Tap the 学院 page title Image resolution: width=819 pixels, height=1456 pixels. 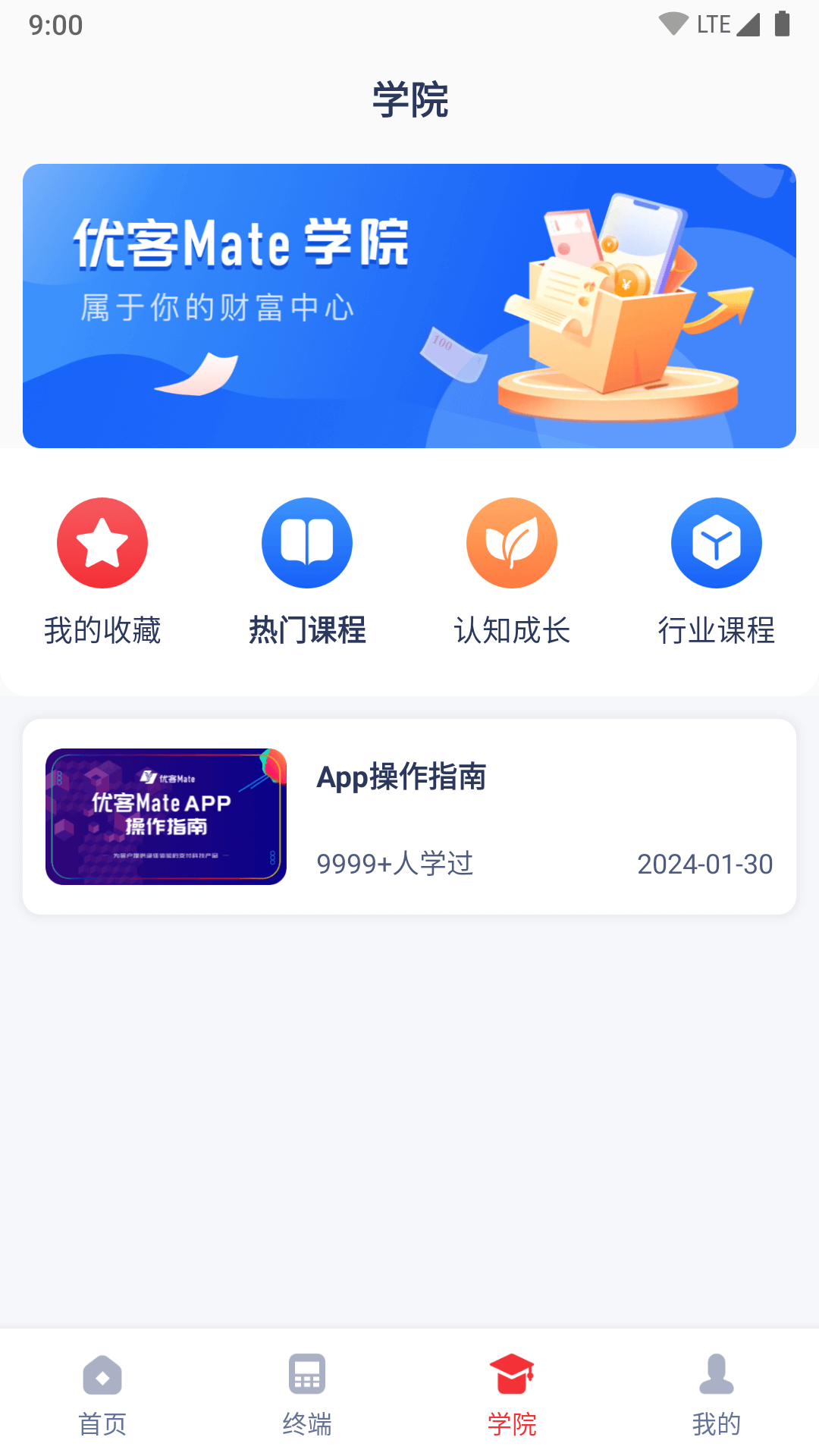click(x=409, y=99)
